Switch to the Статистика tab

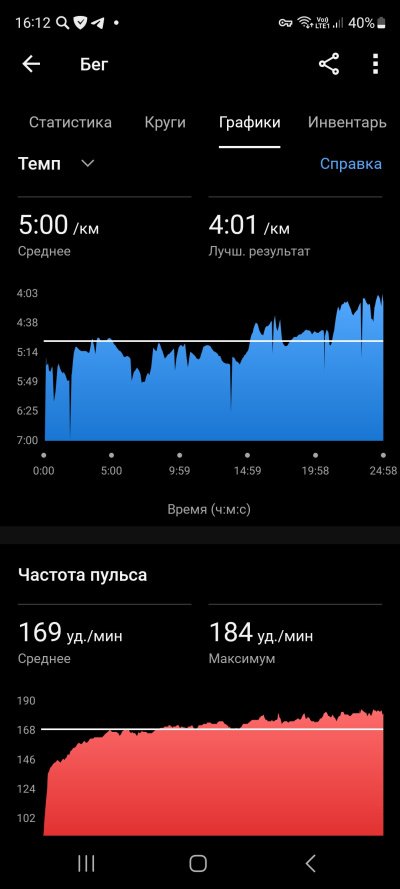(70, 122)
